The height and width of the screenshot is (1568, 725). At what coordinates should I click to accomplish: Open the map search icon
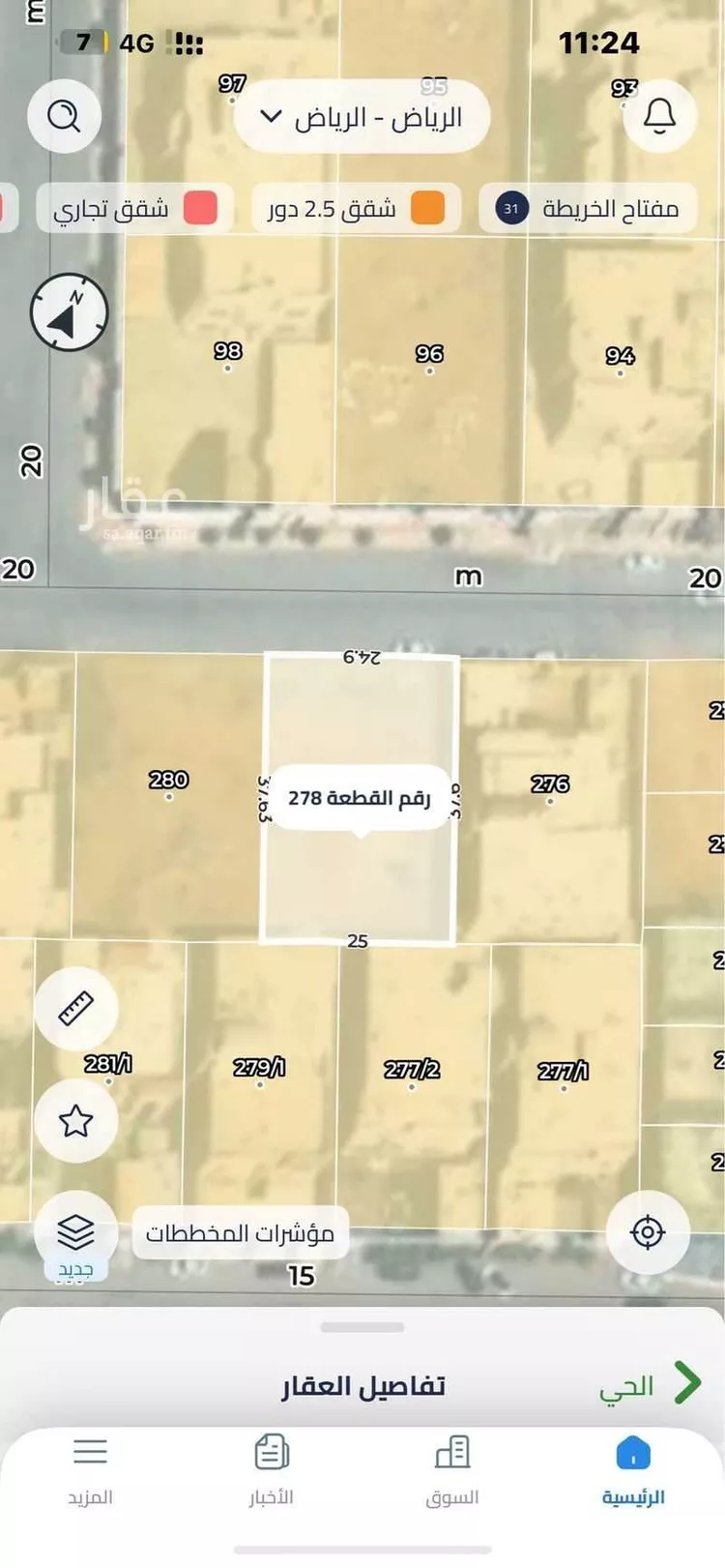click(65, 116)
